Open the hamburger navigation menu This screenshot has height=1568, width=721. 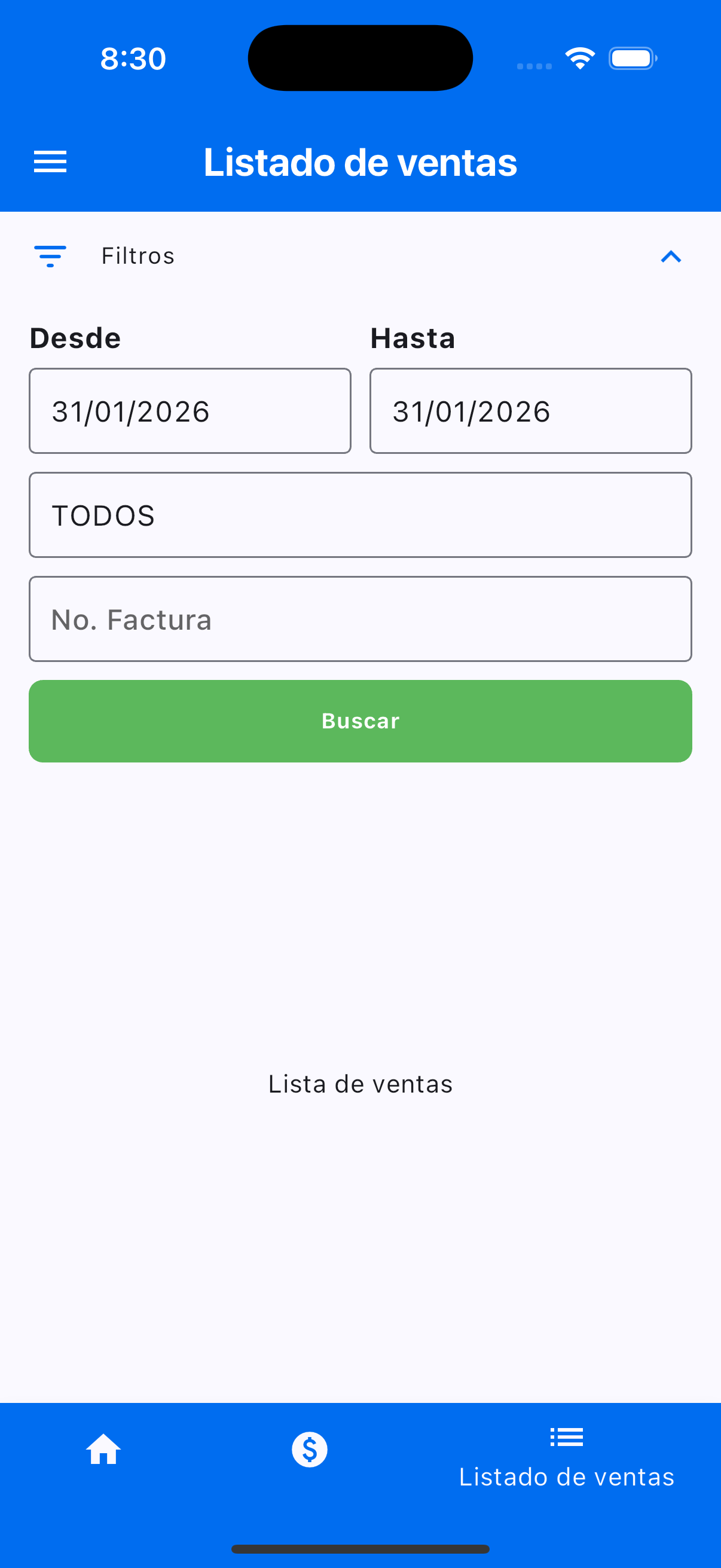click(x=49, y=161)
